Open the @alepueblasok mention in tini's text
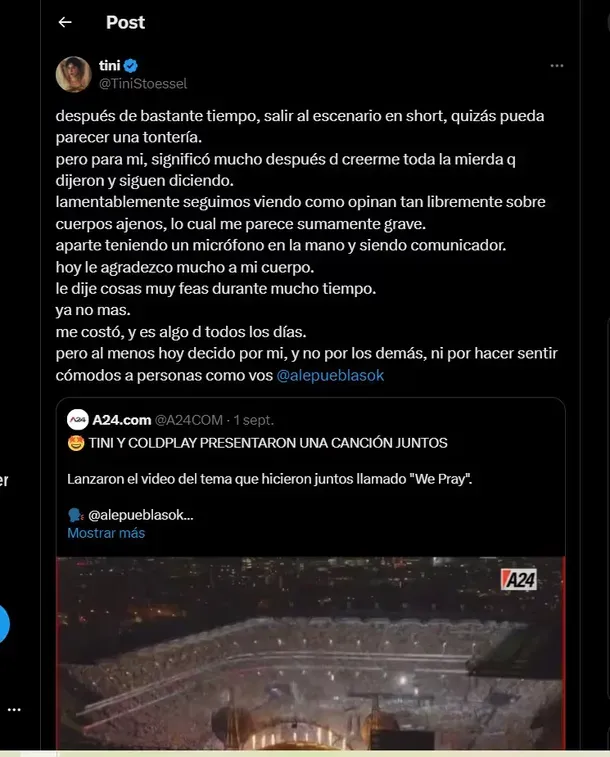 pos(330,375)
